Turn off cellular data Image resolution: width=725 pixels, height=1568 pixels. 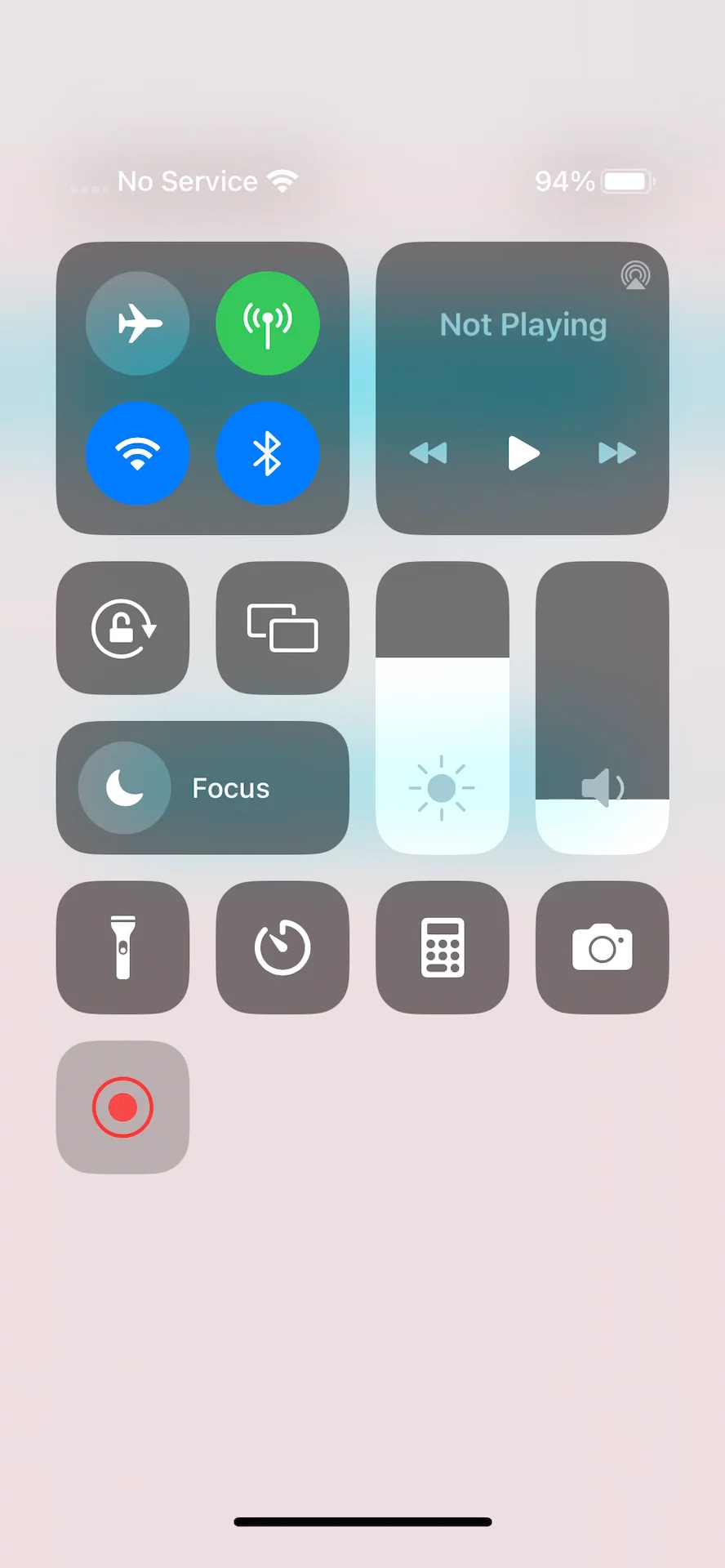pyautogui.click(x=268, y=323)
